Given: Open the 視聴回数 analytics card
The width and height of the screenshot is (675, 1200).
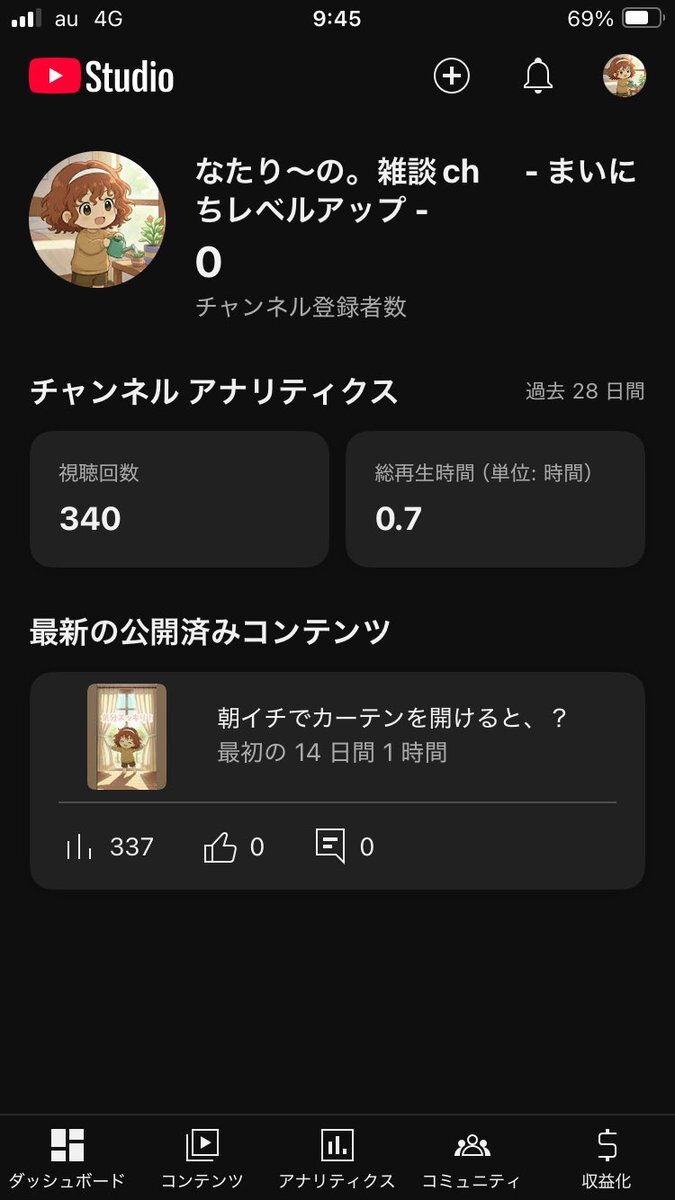Looking at the screenshot, I should (x=179, y=499).
